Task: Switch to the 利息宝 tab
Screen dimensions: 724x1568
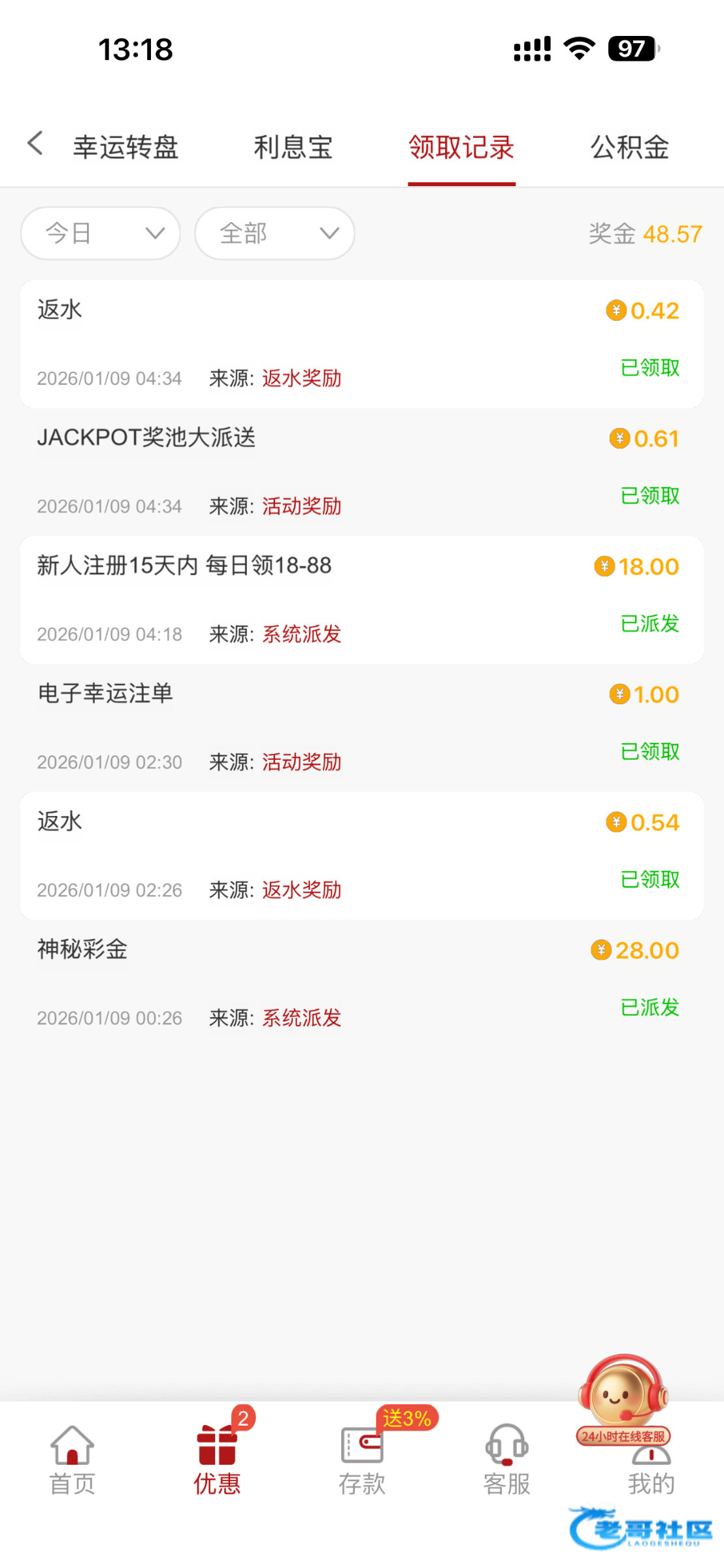Action: pyautogui.click(x=293, y=148)
